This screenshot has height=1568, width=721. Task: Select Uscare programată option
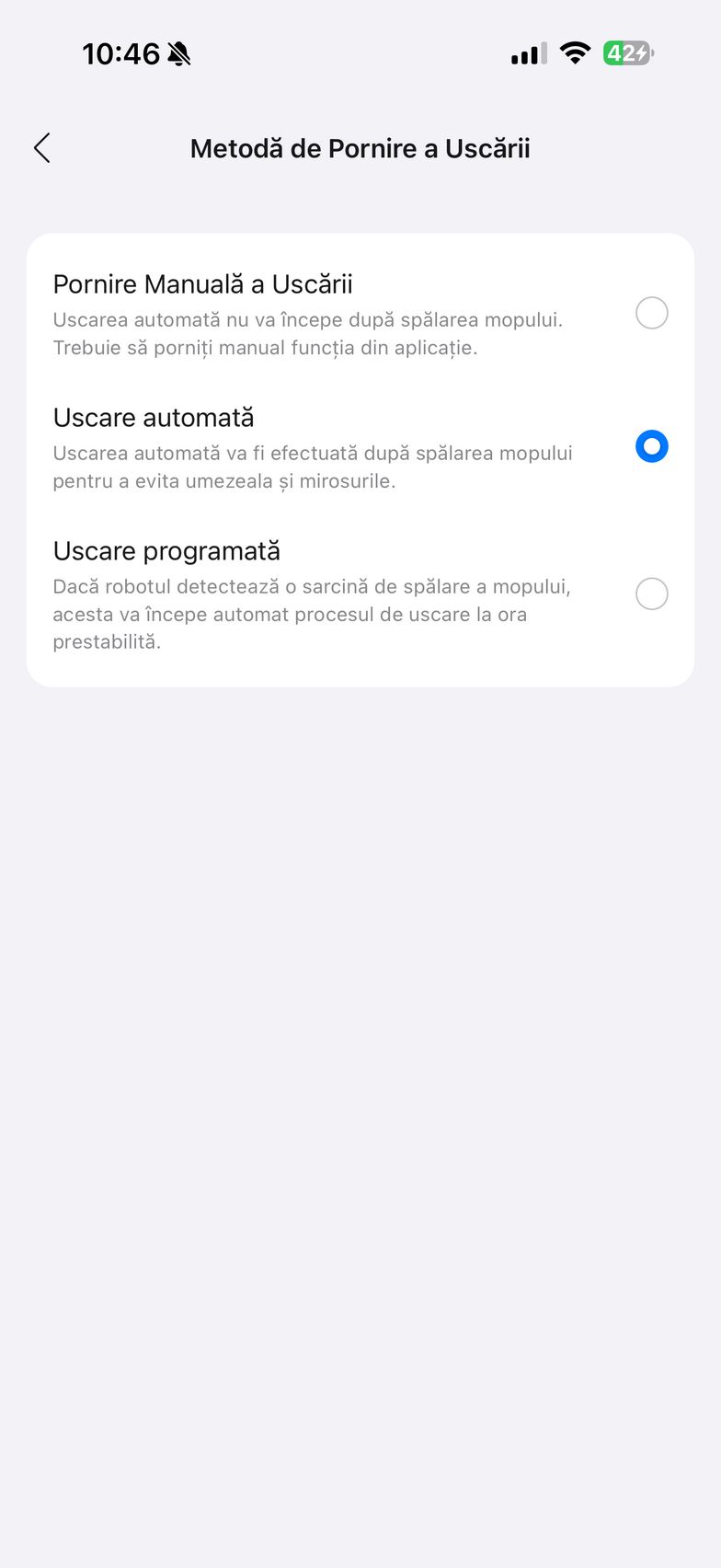pos(651,594)
